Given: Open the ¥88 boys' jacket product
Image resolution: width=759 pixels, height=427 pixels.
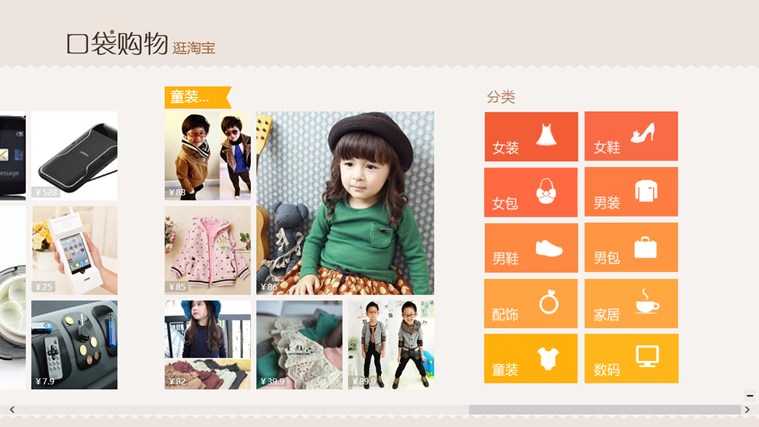Looking at the screenshot, I should click(x=208, y=155).
